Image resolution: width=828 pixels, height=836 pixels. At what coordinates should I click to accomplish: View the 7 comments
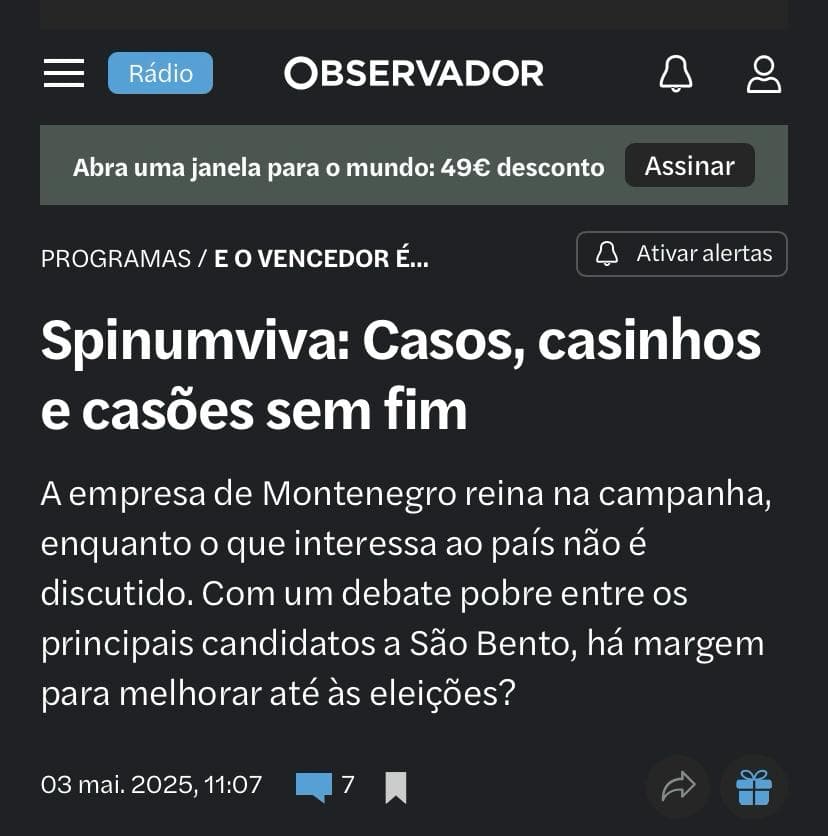point(325,786)
